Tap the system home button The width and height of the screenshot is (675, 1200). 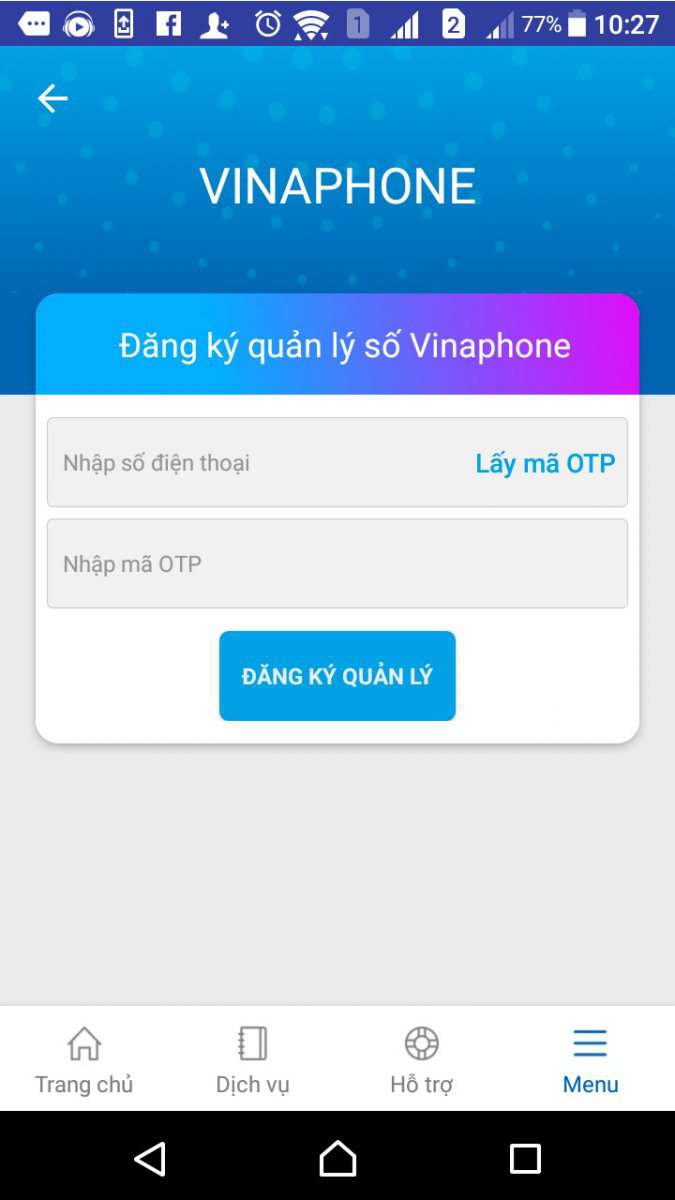(x=337, y=1158)
